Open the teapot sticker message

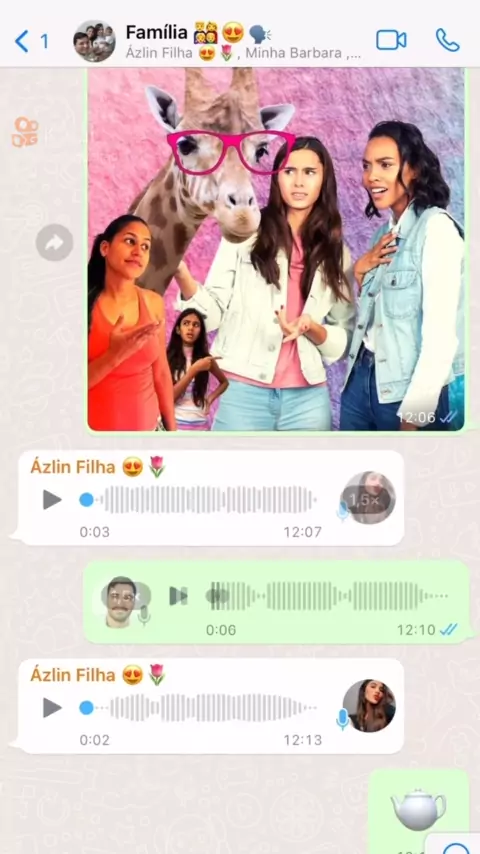point(418,809)
